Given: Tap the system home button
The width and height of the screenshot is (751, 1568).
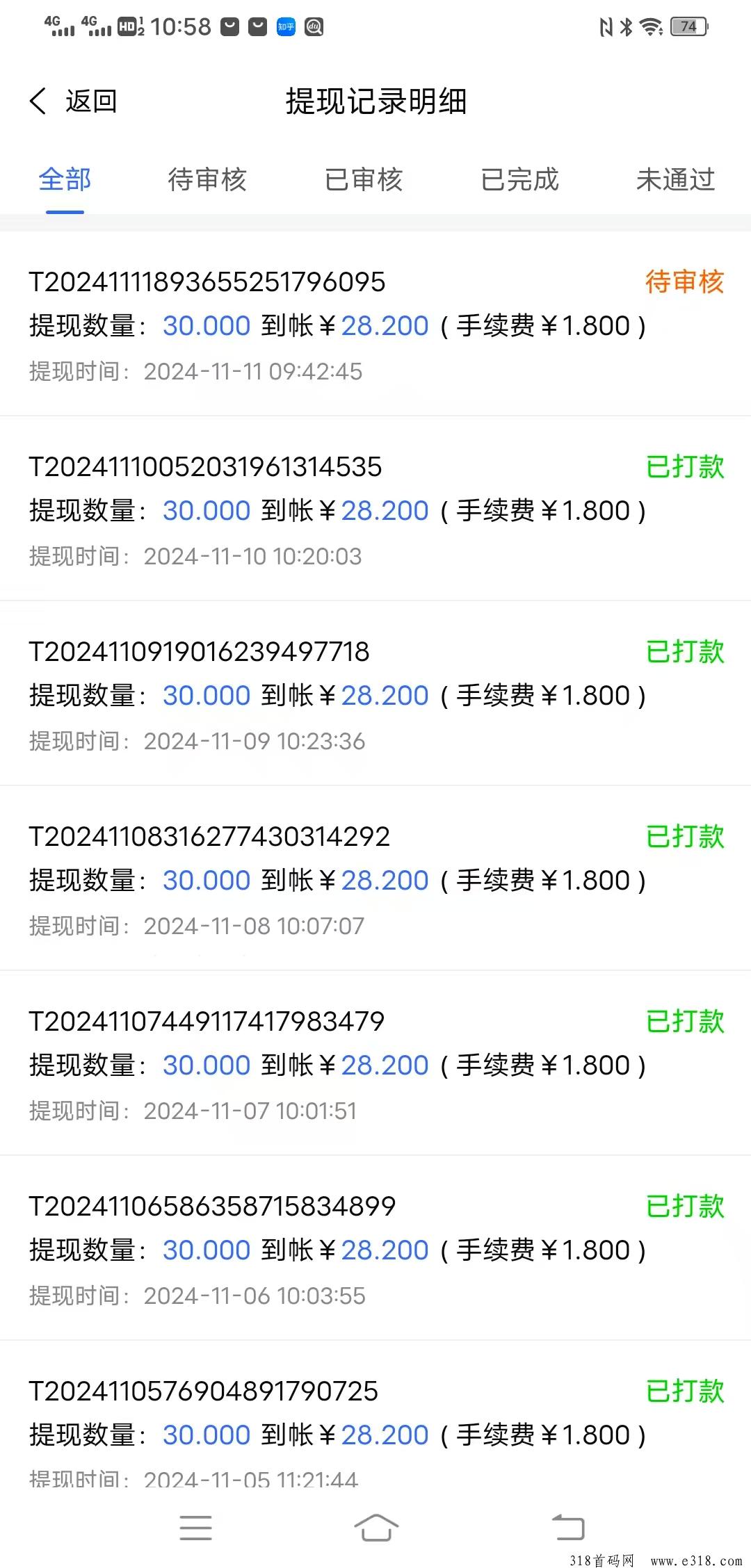Looking at the screenshot, I should click(x=376, y=1528).
